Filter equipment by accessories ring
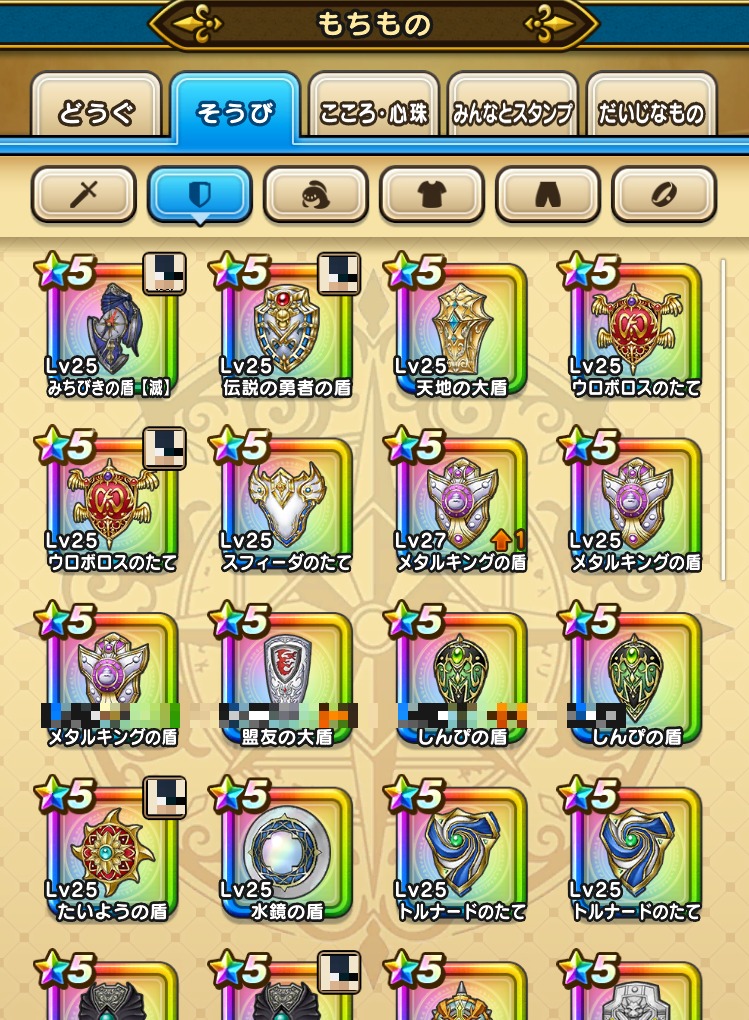The image size is (749, 1020). (664, 193)
